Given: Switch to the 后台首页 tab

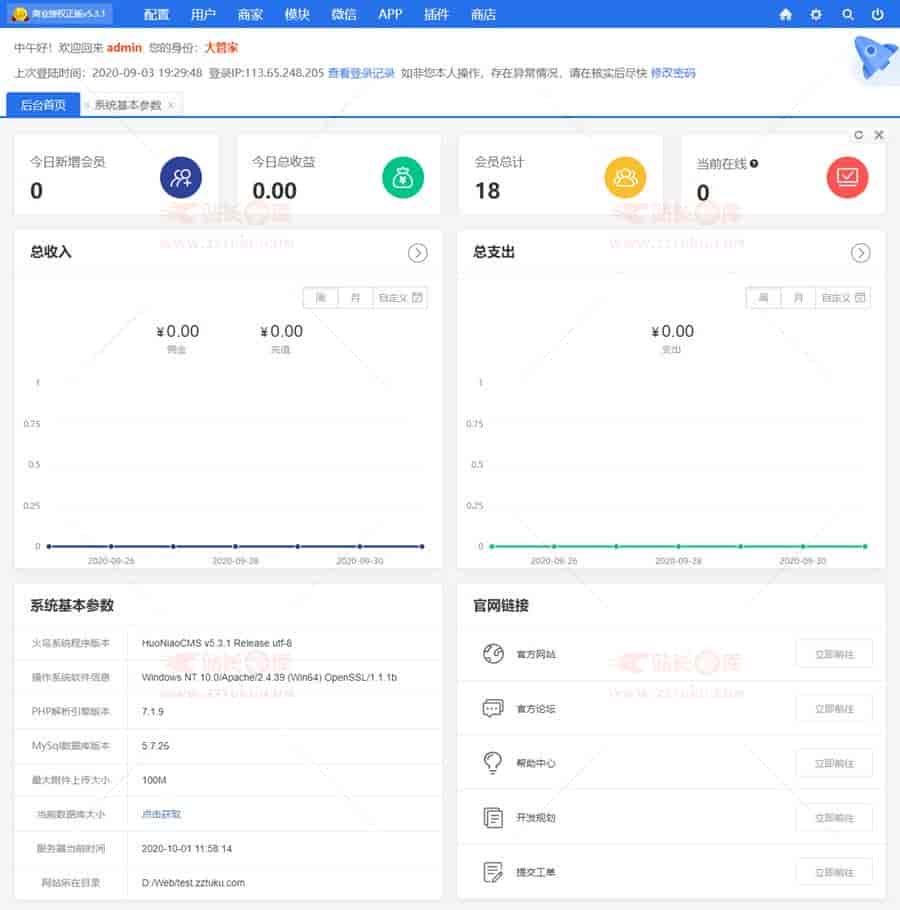Looking at the screenshot, I should (43, 105).
